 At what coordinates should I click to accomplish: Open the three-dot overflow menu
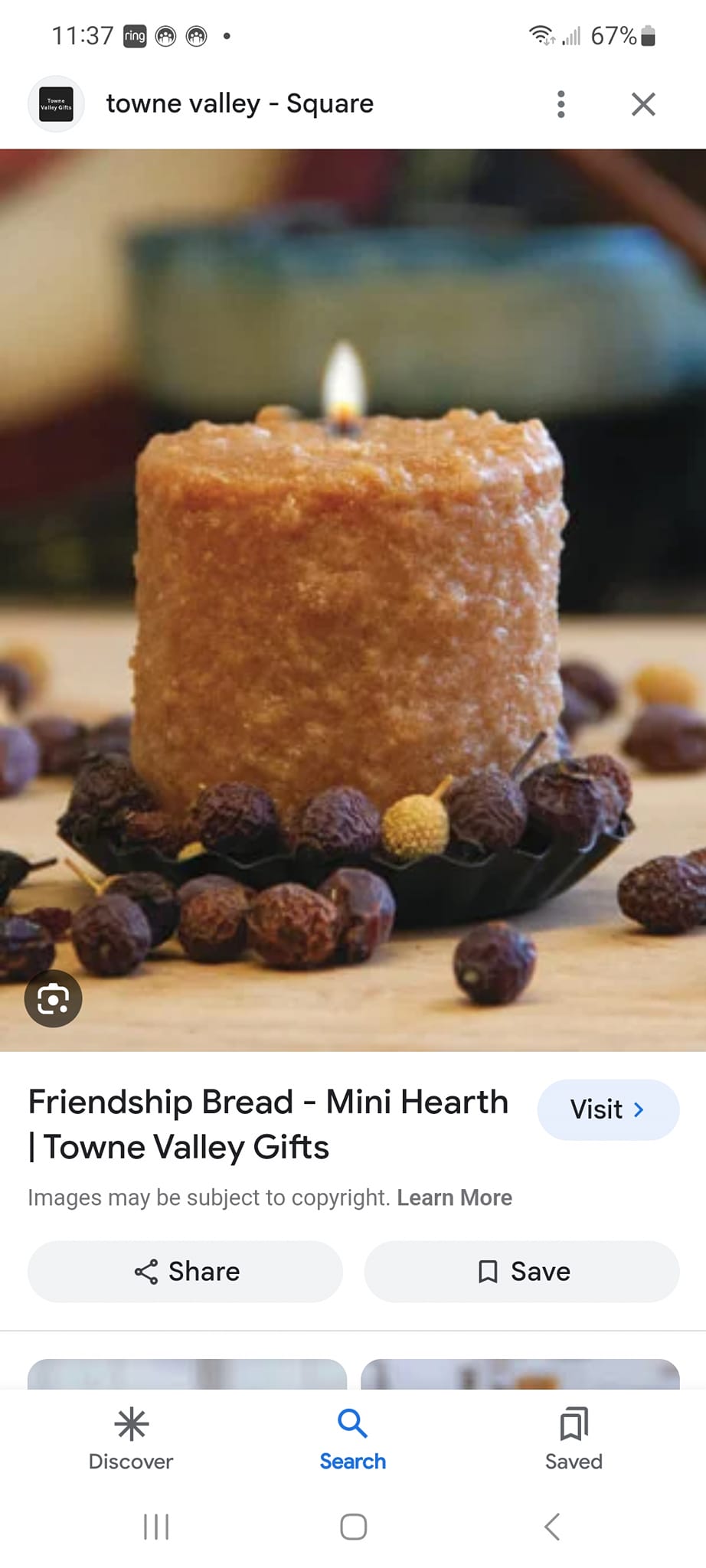(561, 104)
